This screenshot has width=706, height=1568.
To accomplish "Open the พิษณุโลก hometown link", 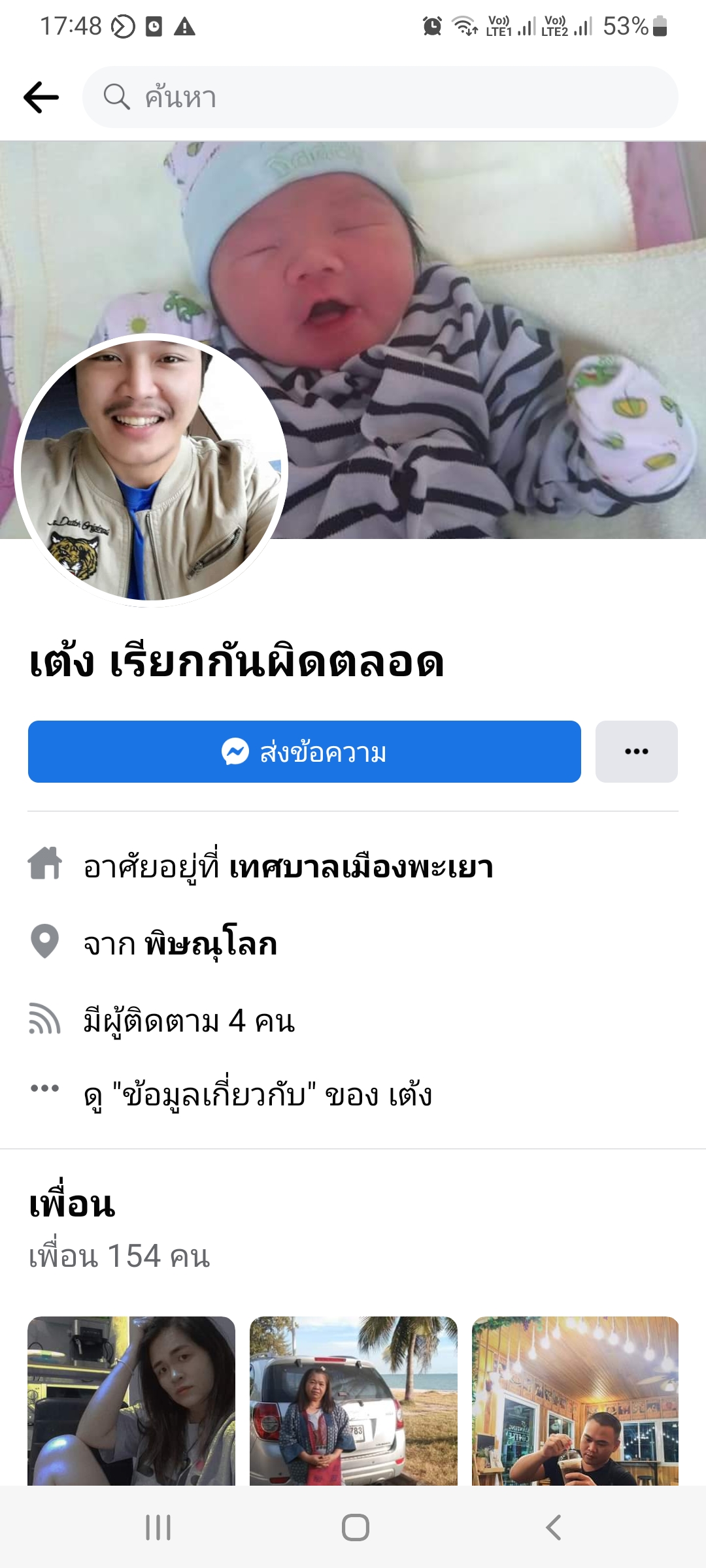I will coord(211,944).
